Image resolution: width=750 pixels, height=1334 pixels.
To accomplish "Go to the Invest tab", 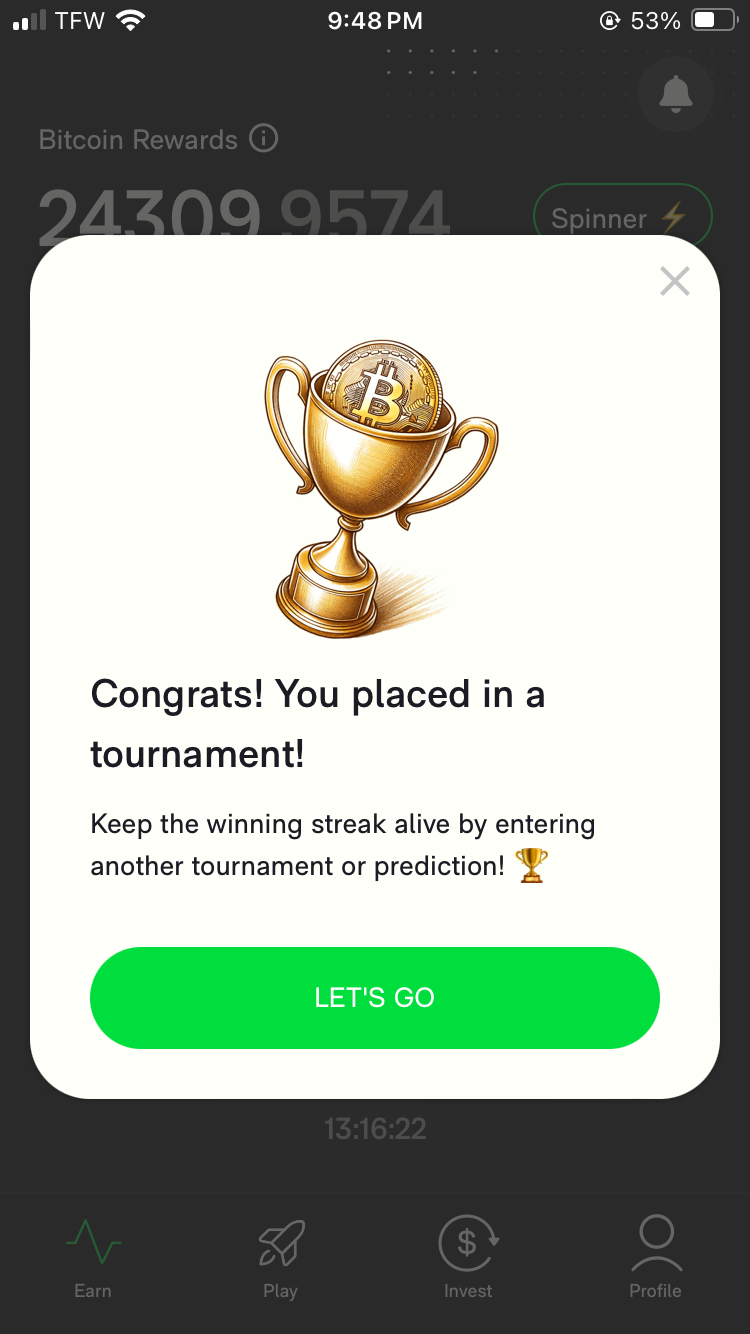I will [x=468, y=1257].
